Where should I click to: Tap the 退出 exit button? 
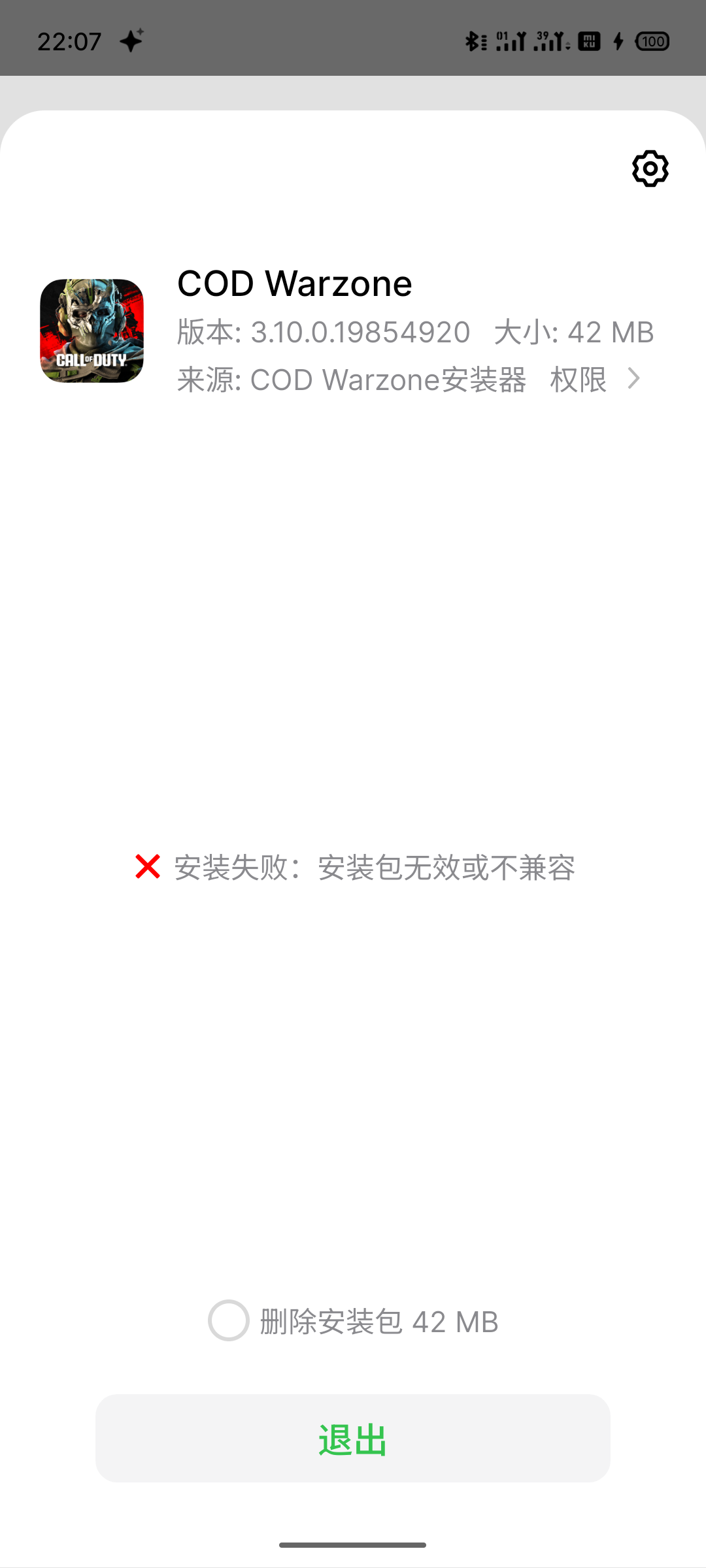(353, 1439)
